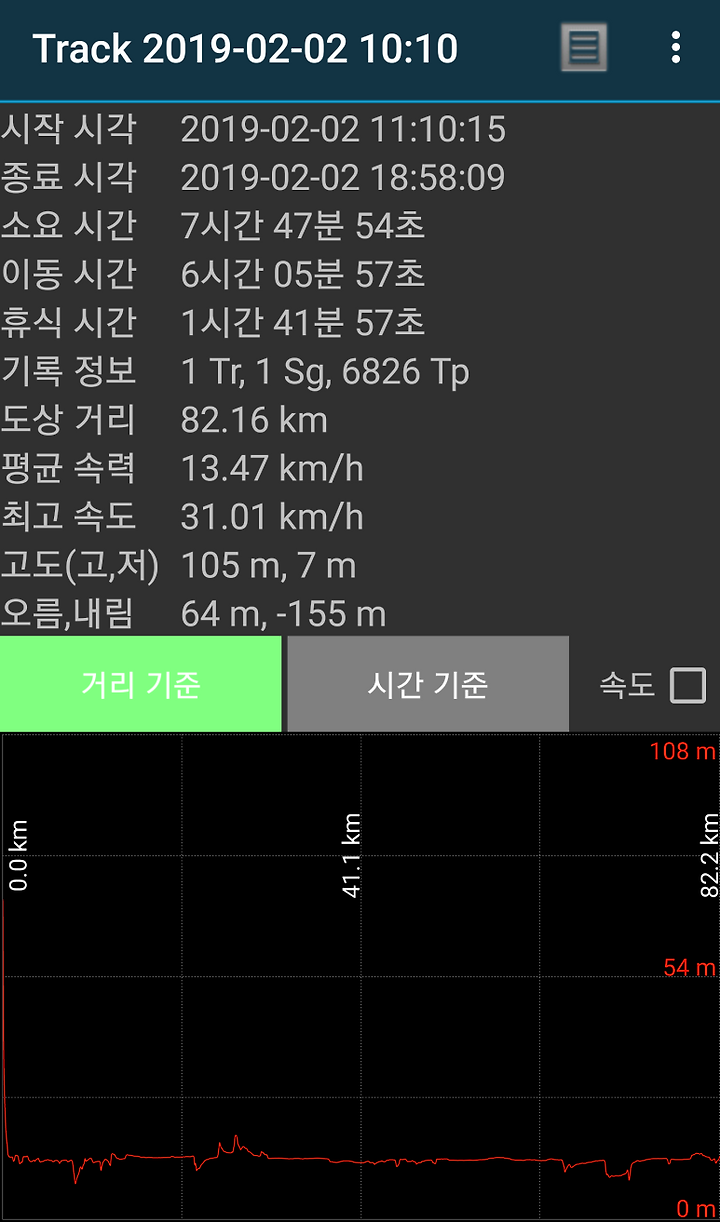Image resolution: width=720 pixels, height=1222 pixels.
Task: Switch to the 시간 기준 time-based graph
Action: [428, 684]
